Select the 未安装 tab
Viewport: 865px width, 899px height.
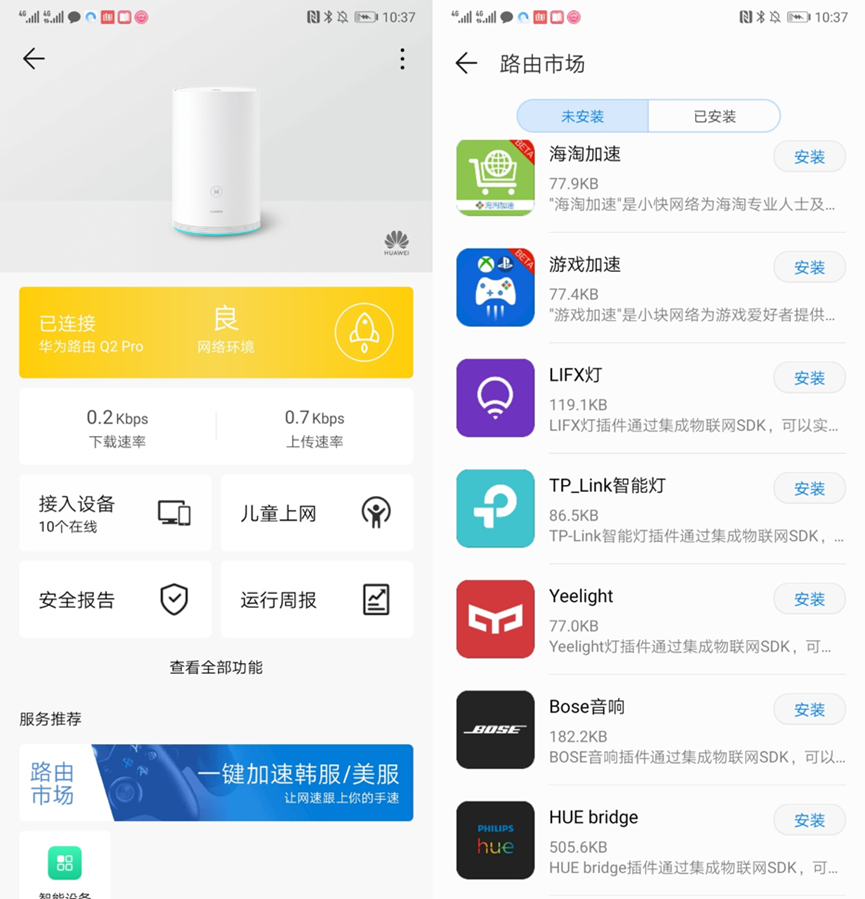click(x=582, y=116)
